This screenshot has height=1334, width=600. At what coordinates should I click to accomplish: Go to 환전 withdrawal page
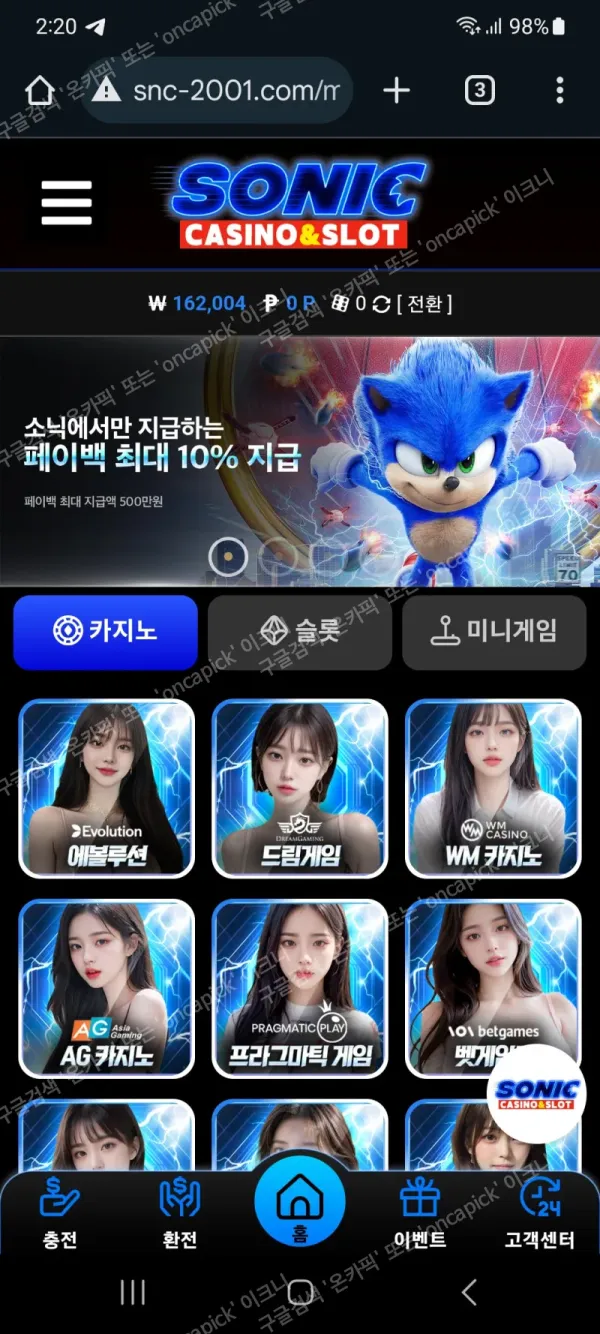tap(180, 1212)
